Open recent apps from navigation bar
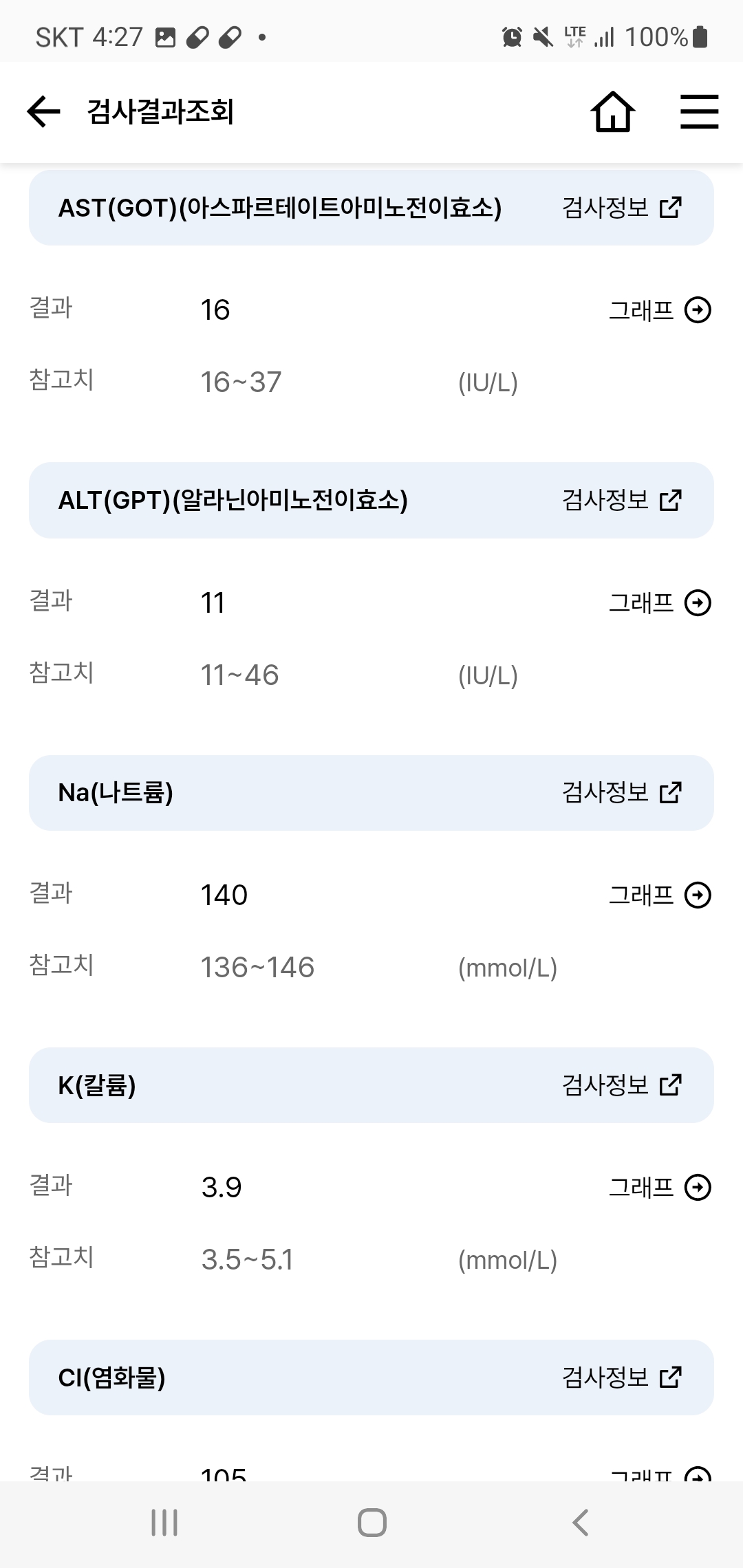 point(164,1523)
